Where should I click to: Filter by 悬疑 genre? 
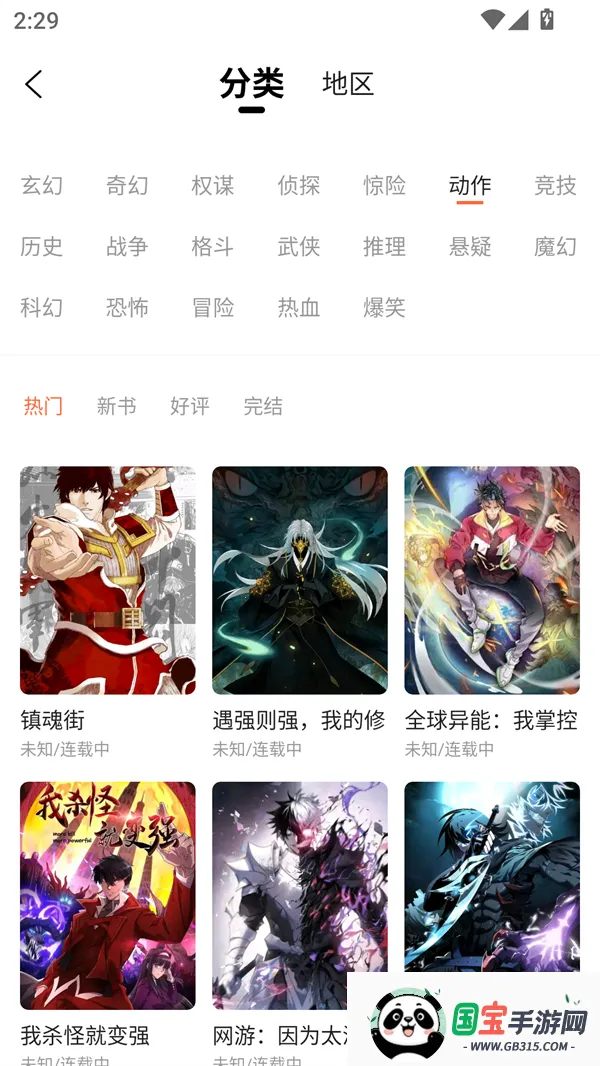[470, 246]
